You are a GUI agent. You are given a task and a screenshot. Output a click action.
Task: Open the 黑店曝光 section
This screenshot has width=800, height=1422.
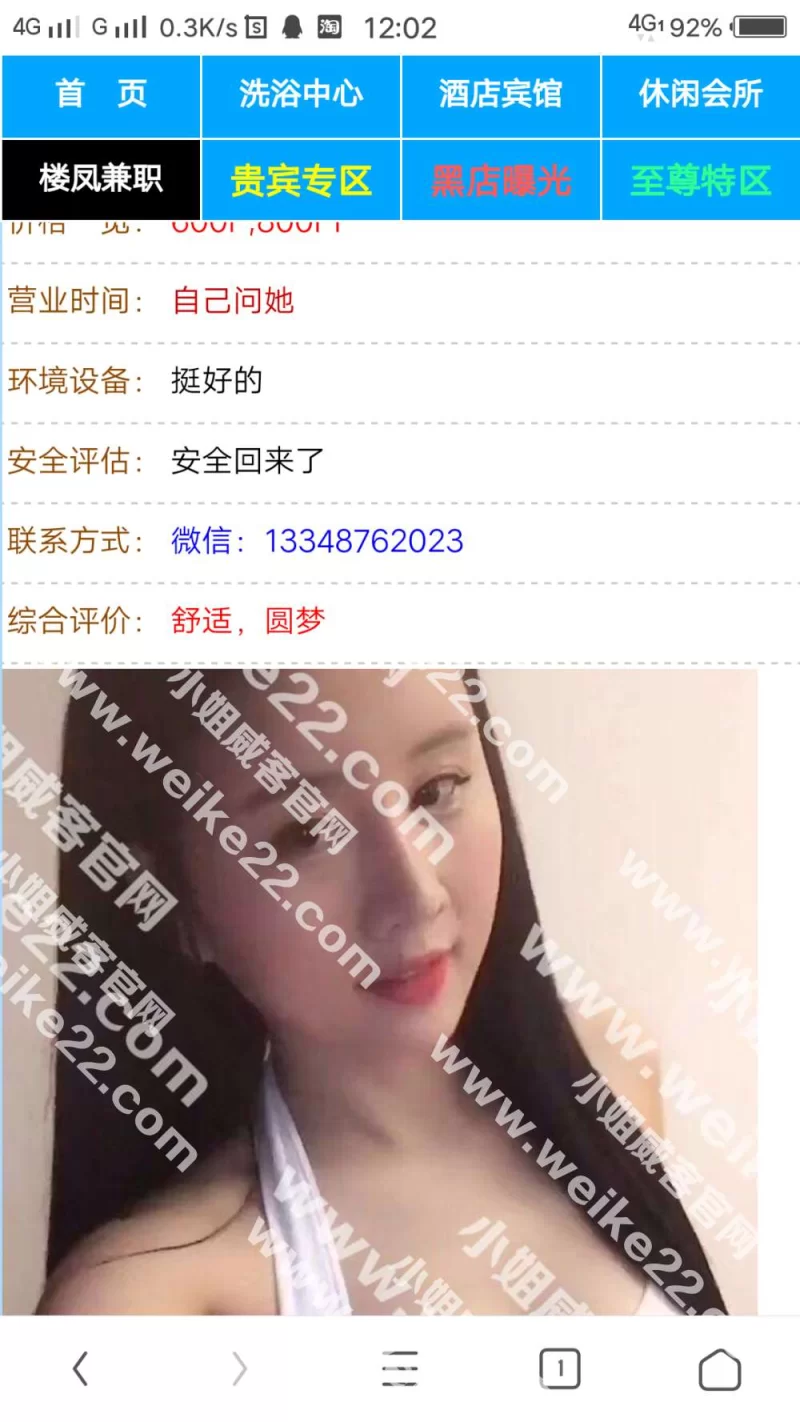(x=500, y=180)
